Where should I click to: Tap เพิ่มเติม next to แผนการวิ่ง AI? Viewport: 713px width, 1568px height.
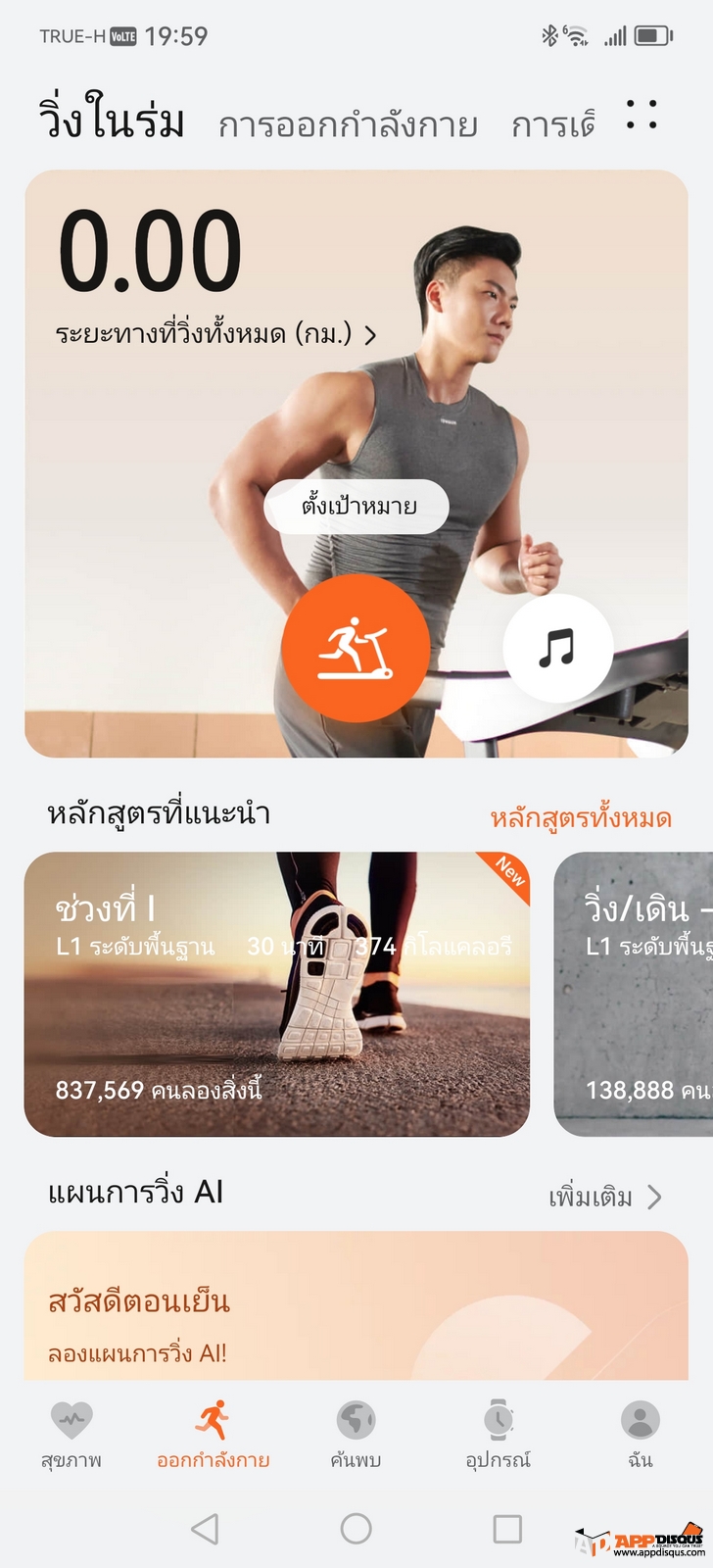(604, 1197)
